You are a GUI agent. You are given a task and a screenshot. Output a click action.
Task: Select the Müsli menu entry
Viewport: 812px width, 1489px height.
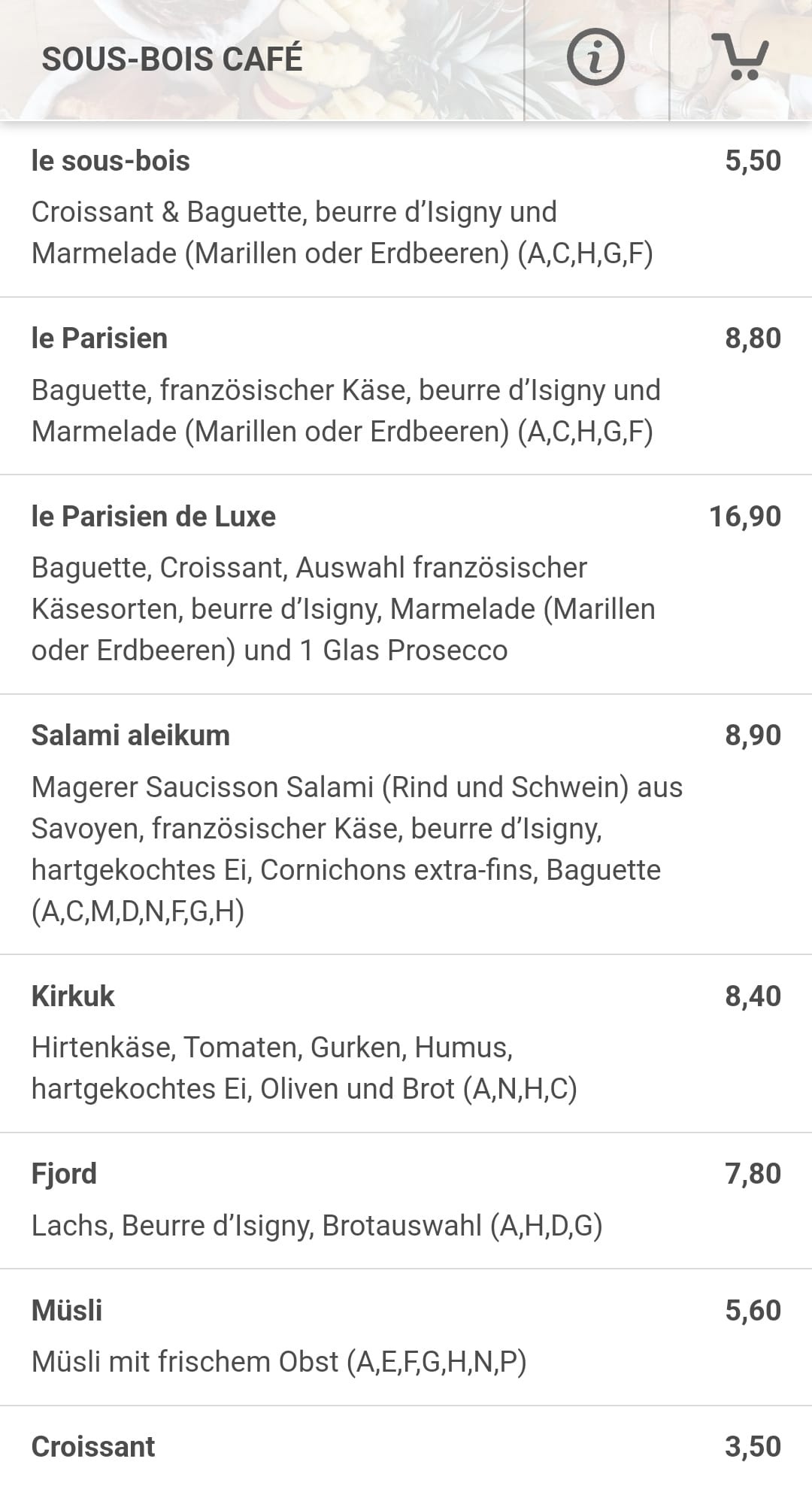pyautogui.click(x=406, y=1337)
